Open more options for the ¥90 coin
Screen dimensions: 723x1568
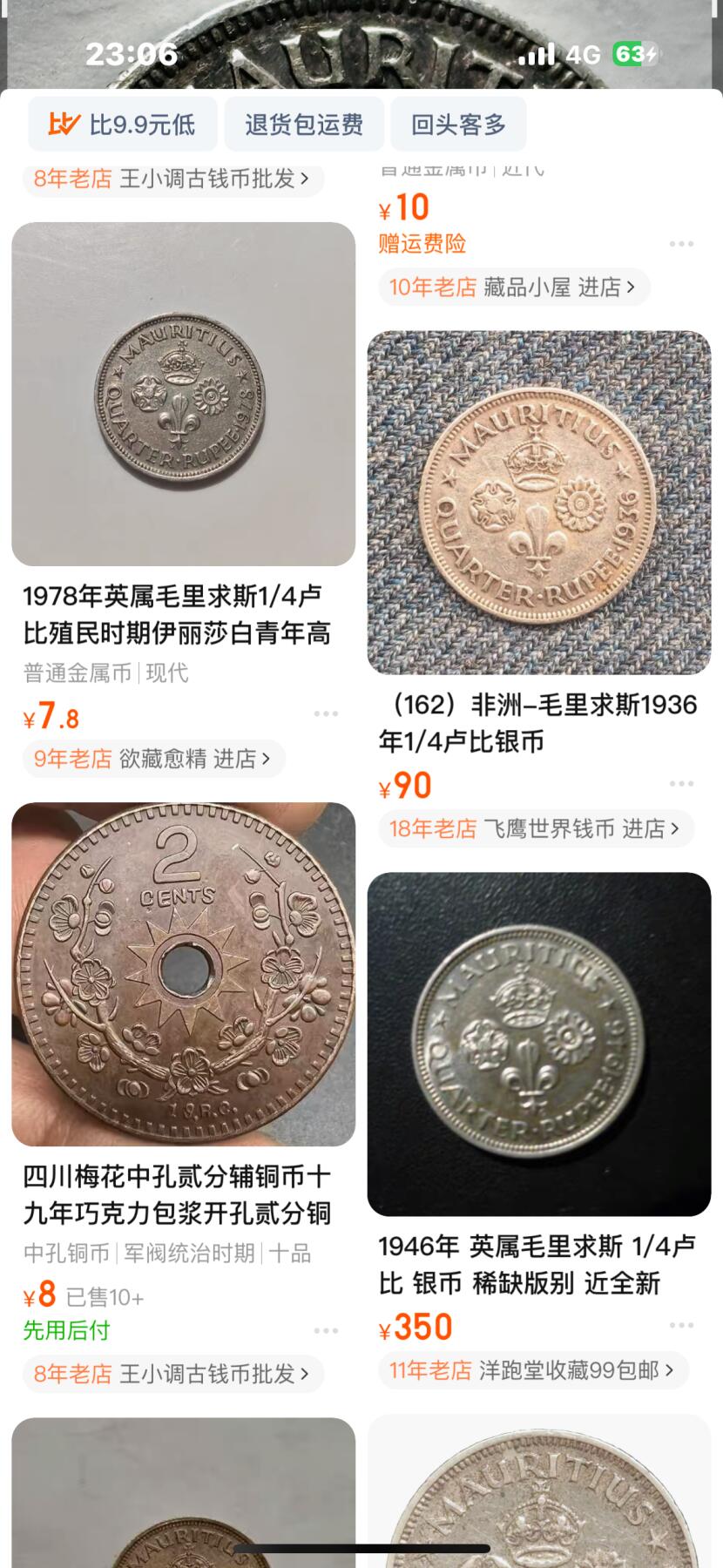(x=681, y=784)
